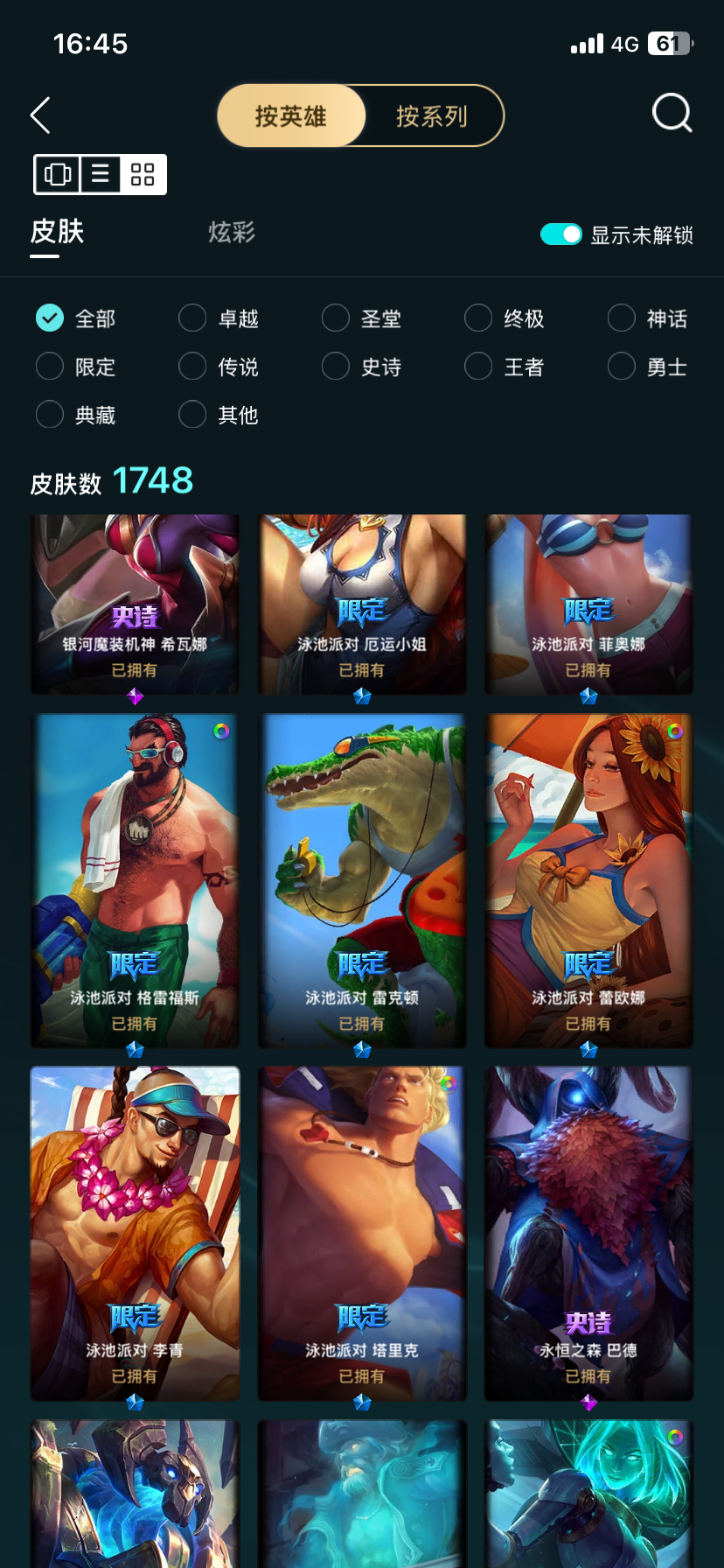724x1568 pixels.
Task: View 泳池派对 雷克顿 skin card
Action: (362, 880)
